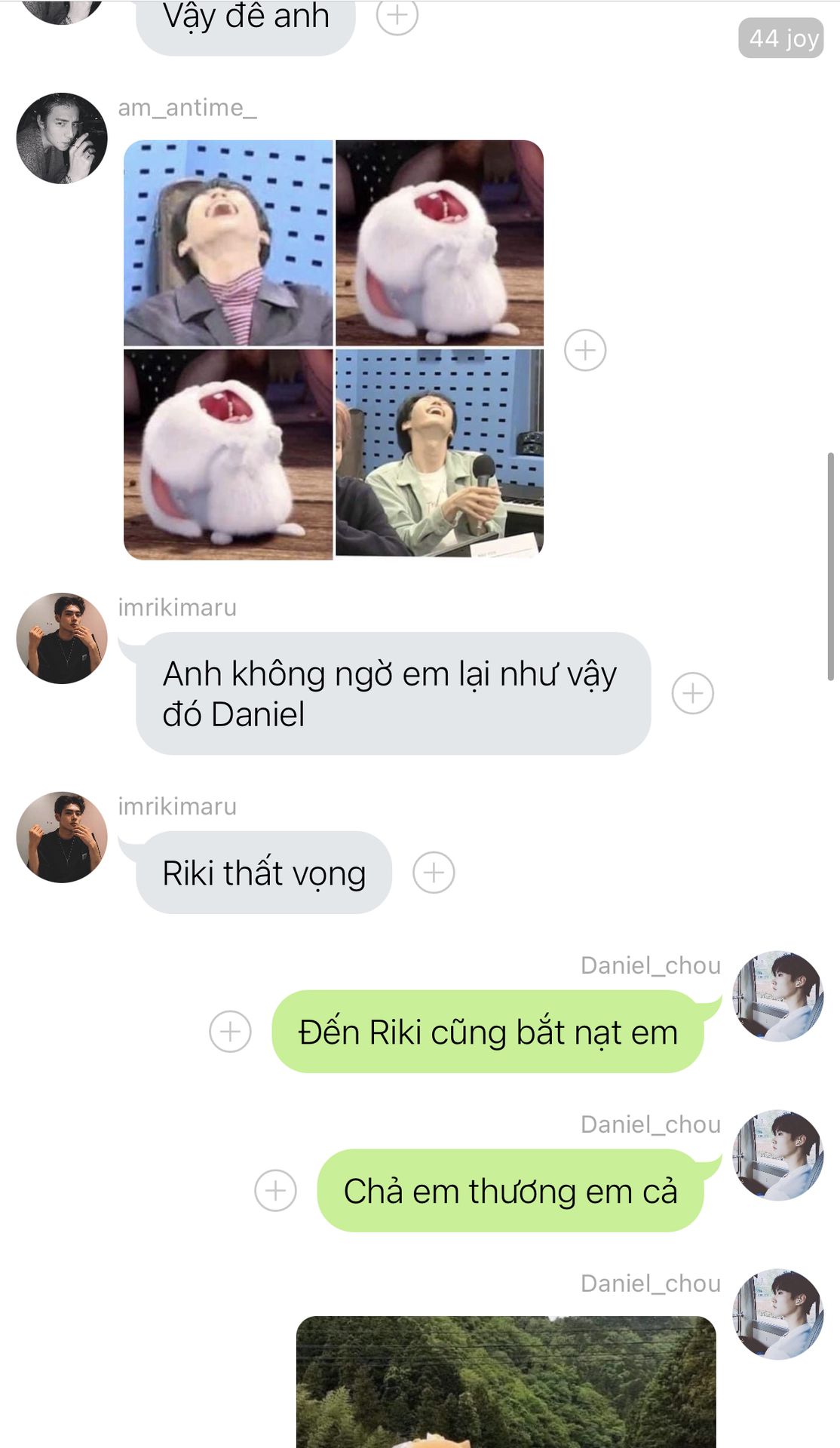Image resolution: width=840 pixels, height=1448 pixels.
Task: Tap plus beside "Riki thất vọng" message
Action: tap(434, 873)
